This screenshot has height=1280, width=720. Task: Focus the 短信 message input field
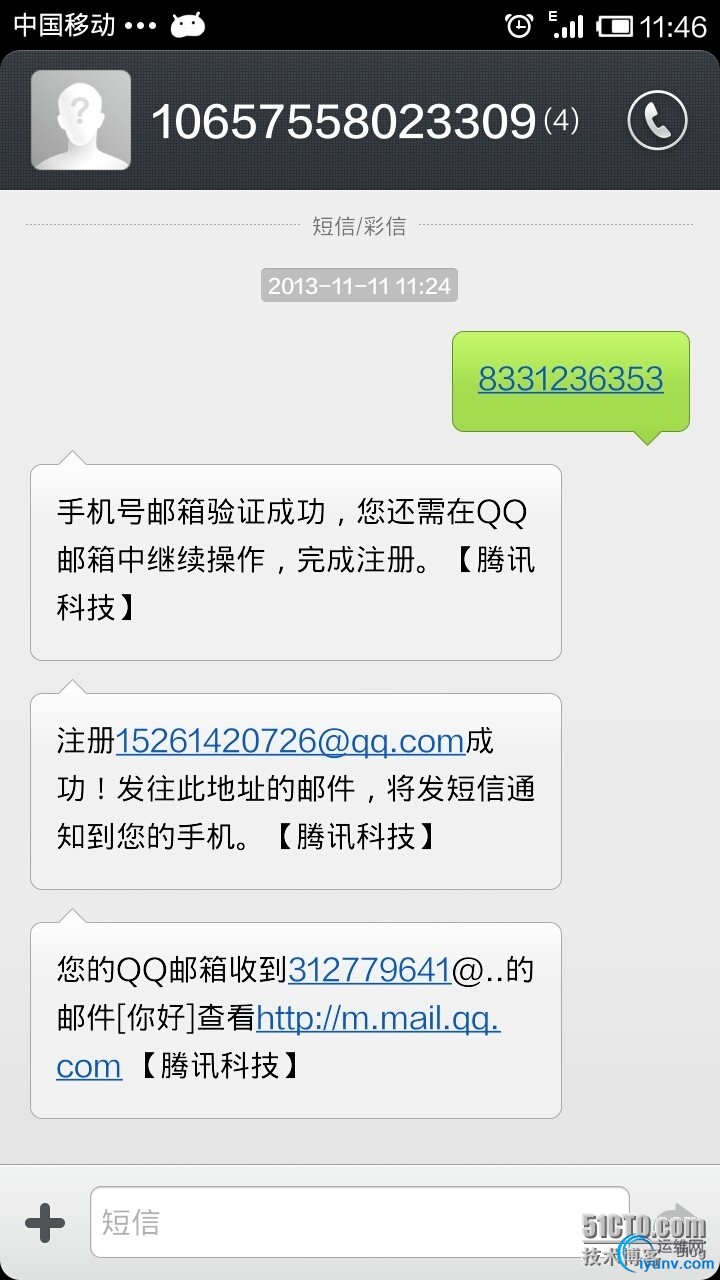tap(360, 1222)
